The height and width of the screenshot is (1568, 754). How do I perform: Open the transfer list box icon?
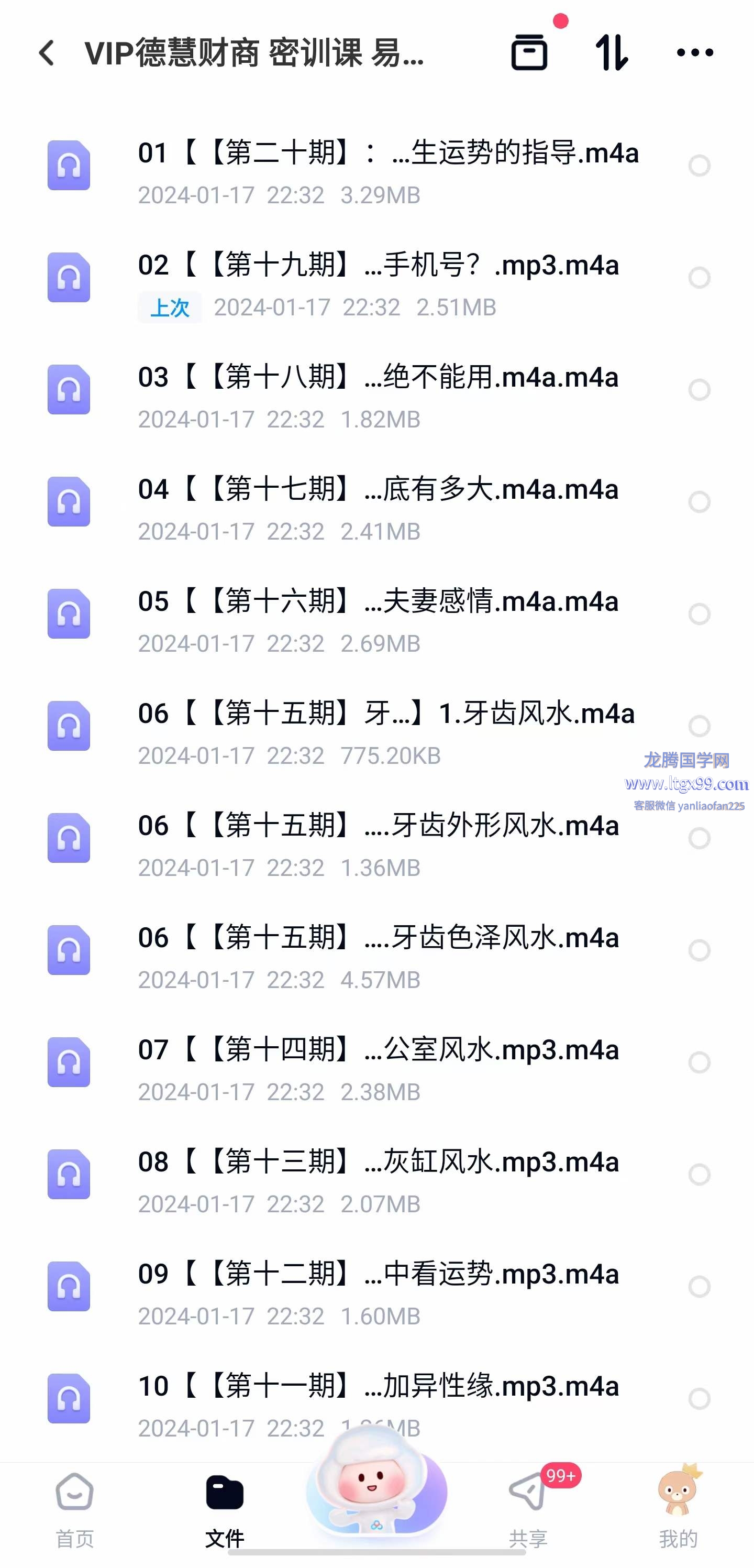pyautogui.click(x=529, y=52)
